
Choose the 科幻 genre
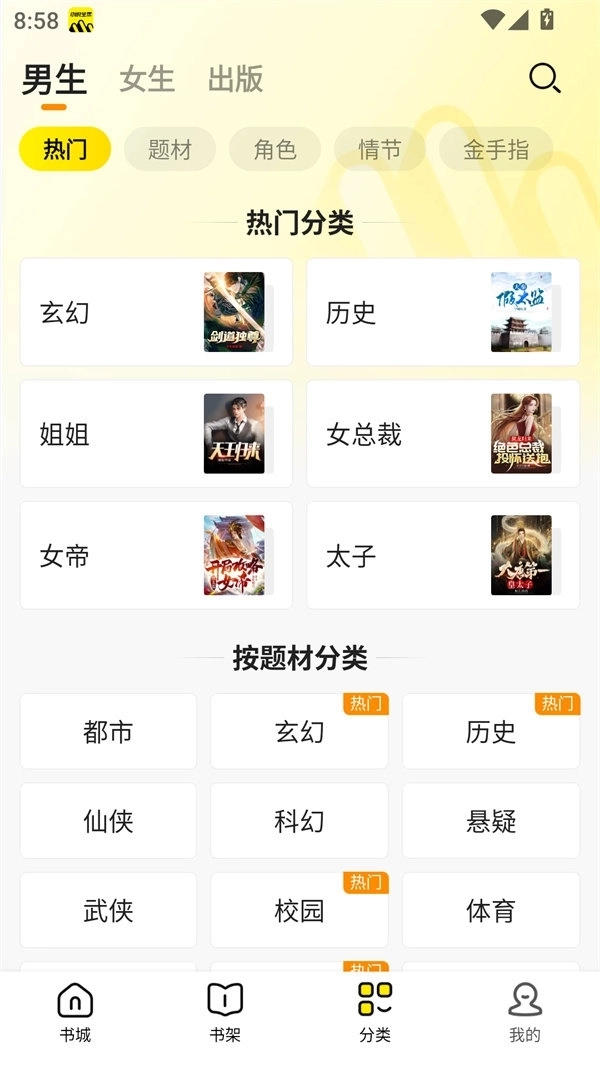(299, 821)
